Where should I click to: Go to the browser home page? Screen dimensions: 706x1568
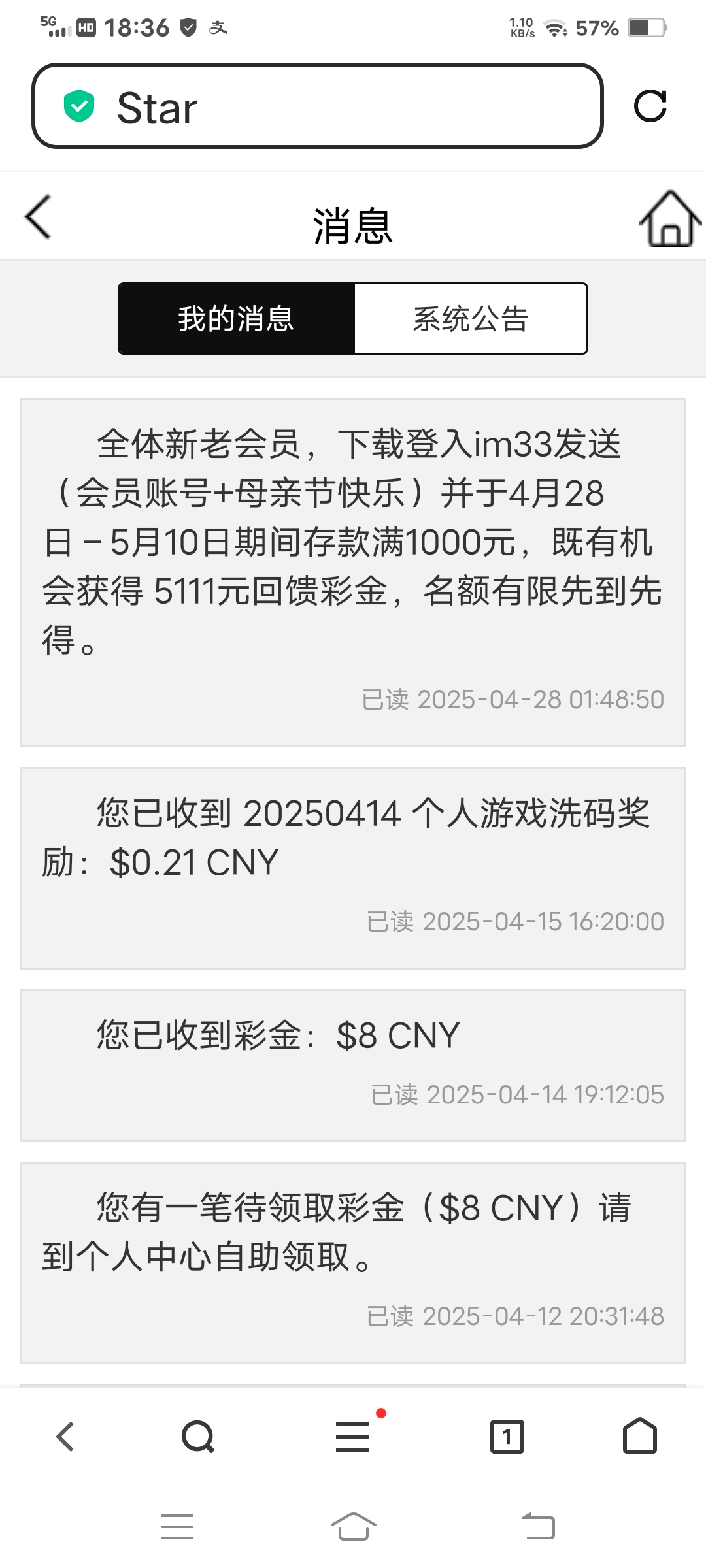coord(640,1435)
